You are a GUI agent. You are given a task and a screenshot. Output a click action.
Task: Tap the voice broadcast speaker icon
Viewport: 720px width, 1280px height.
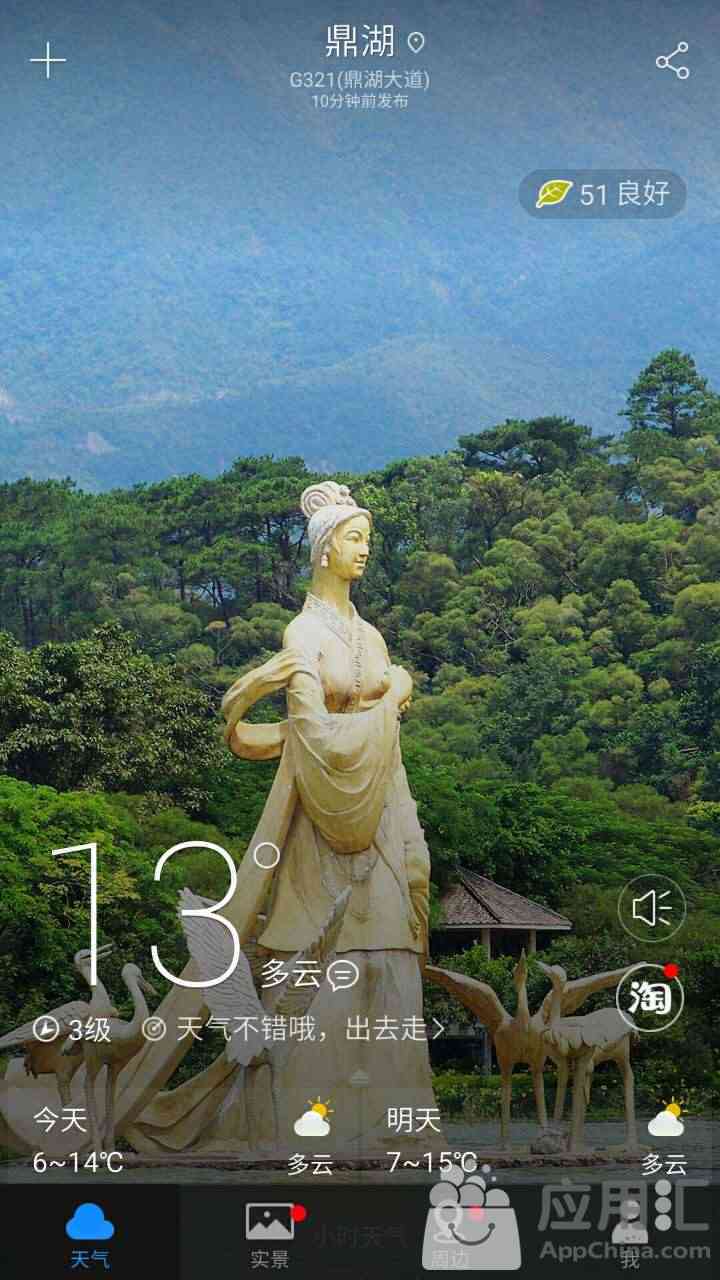tap(651, 908)
